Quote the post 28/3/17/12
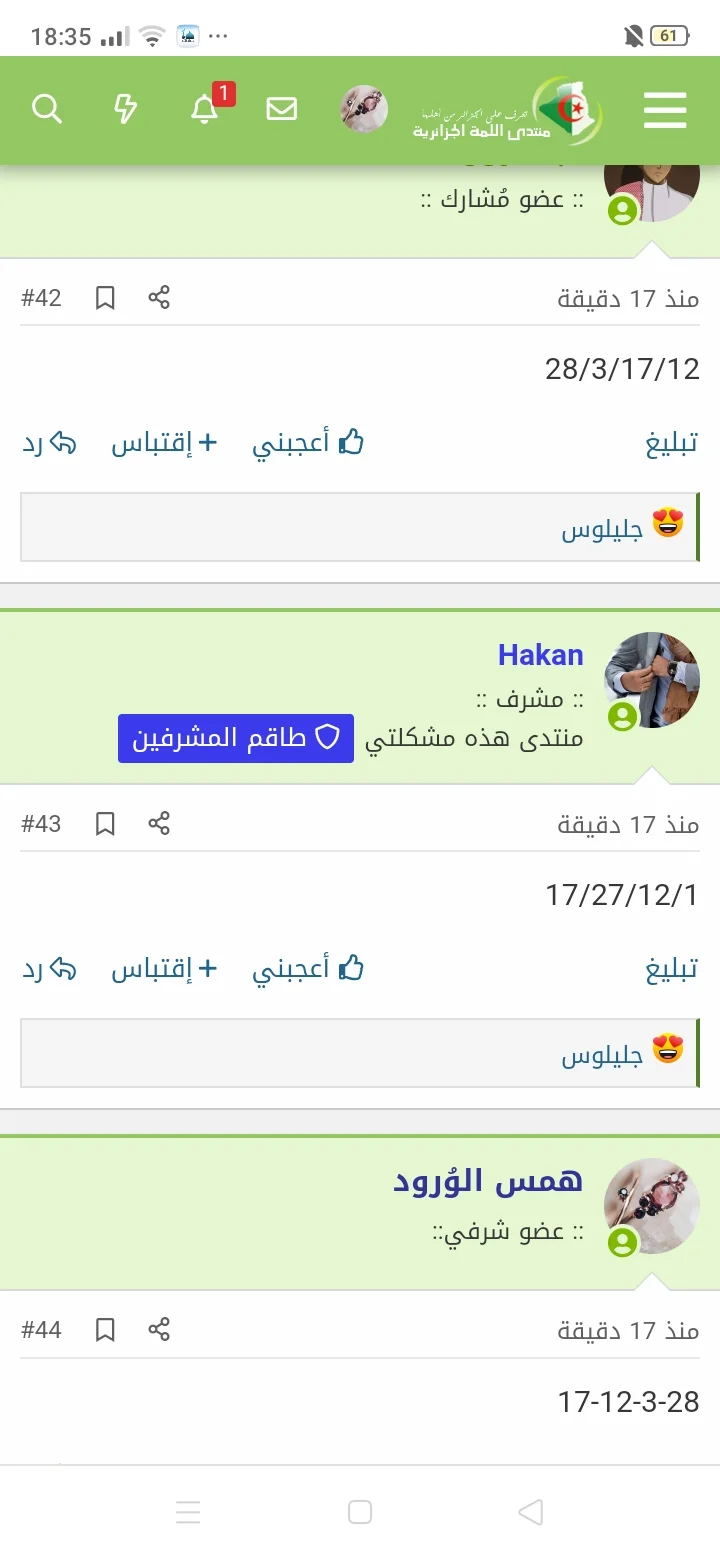The height and width of the screenshot is (1560, 720). [x=165, y=443]
